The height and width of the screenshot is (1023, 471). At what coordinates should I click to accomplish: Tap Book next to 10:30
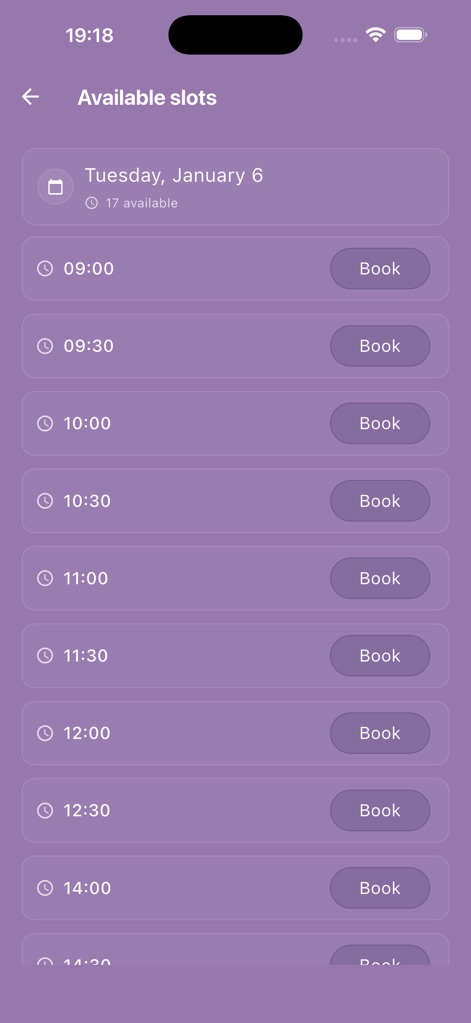380,501
